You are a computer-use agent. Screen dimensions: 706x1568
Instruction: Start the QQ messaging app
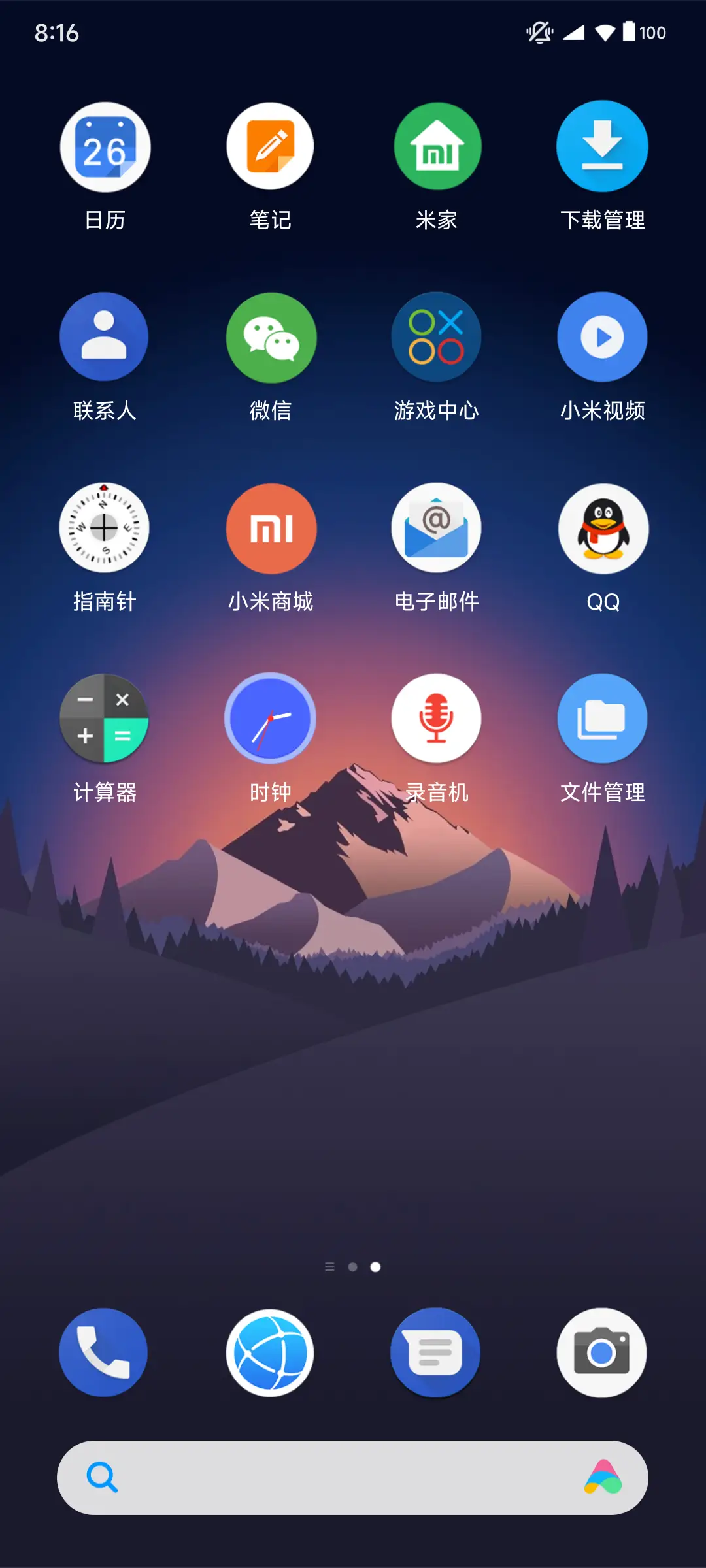[602, 528]
